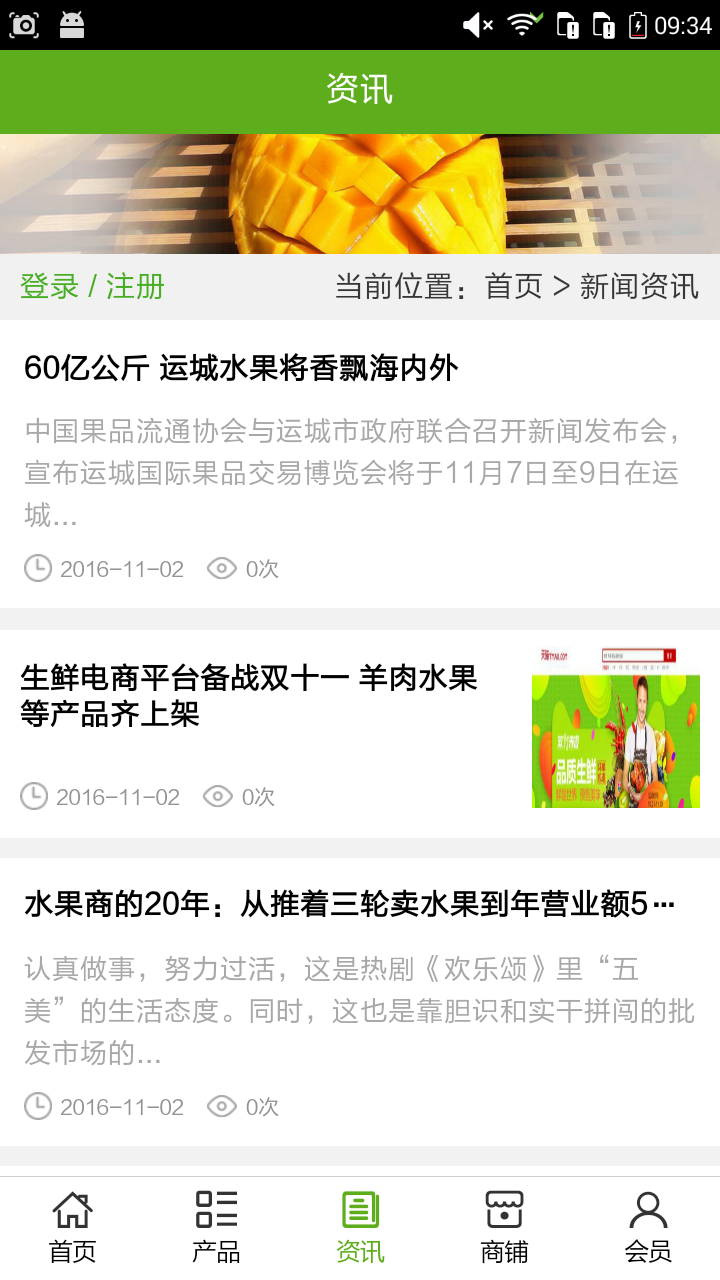
Task: Open article 水果商的20年
Action: point(349,905)
